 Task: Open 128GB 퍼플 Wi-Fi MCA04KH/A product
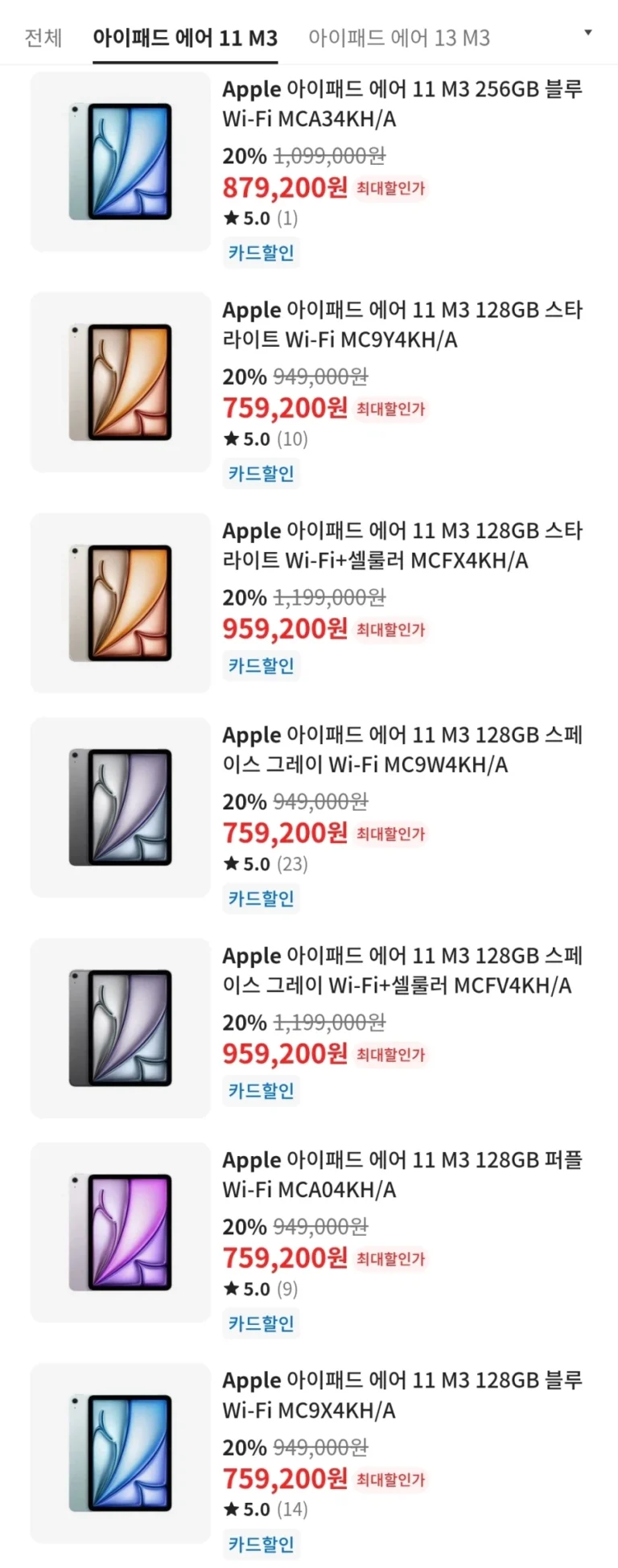tap(401, 1175)
